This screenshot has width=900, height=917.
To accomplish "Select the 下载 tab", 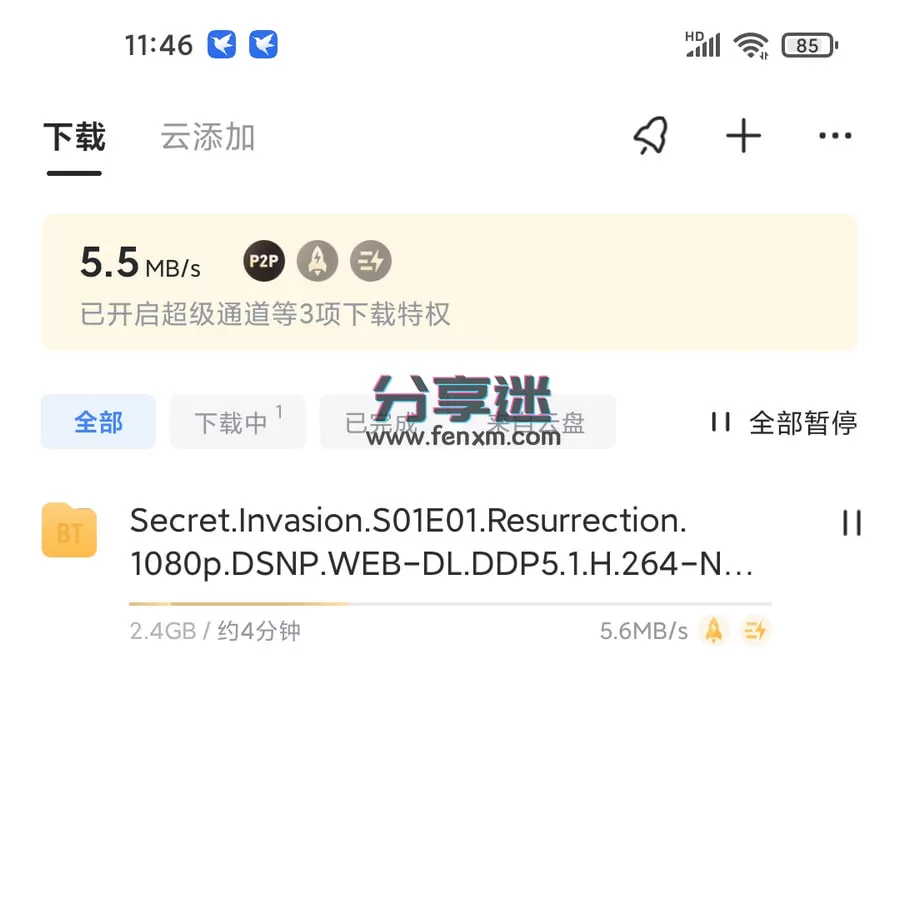I will coord(74,139).
